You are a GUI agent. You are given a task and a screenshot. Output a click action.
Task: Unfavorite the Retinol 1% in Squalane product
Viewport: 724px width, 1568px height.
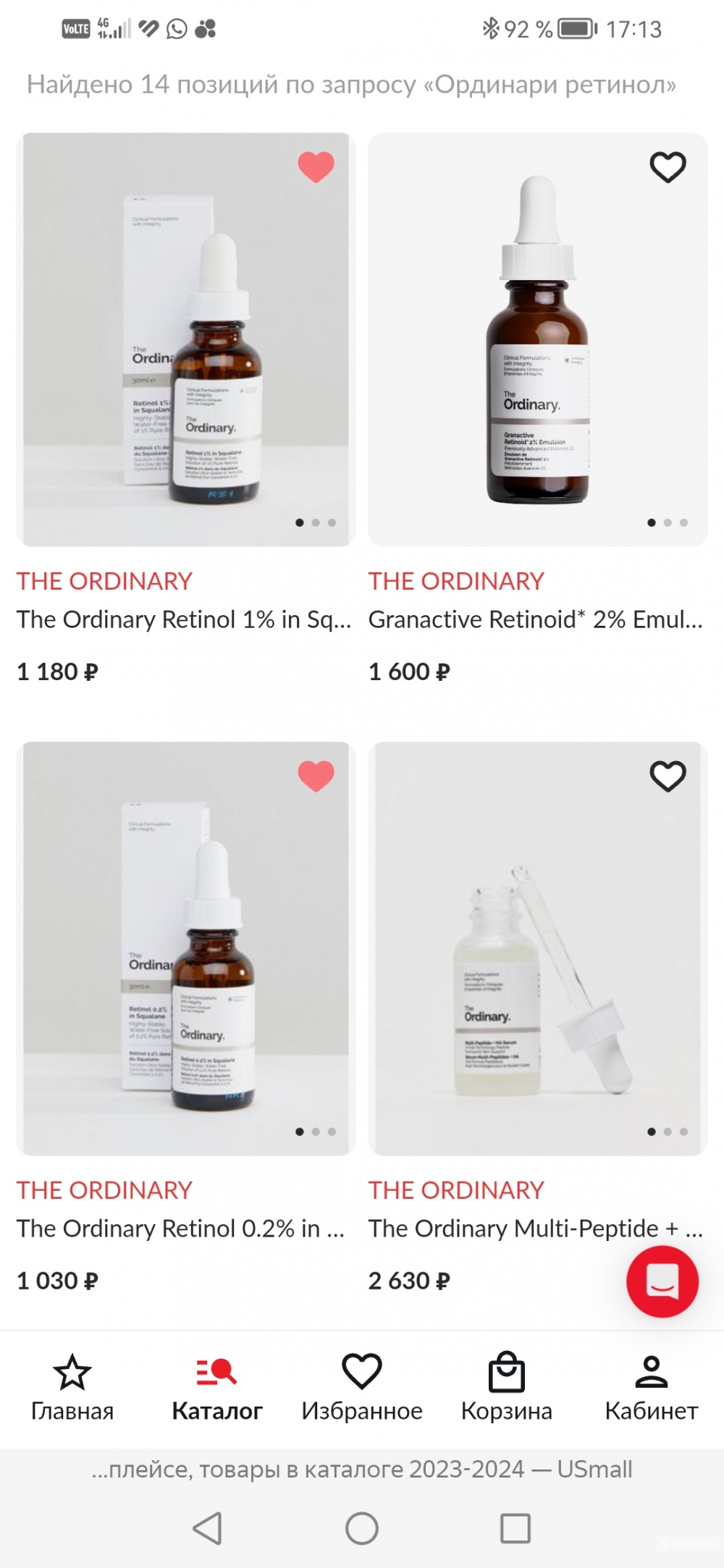click(316, 168)
